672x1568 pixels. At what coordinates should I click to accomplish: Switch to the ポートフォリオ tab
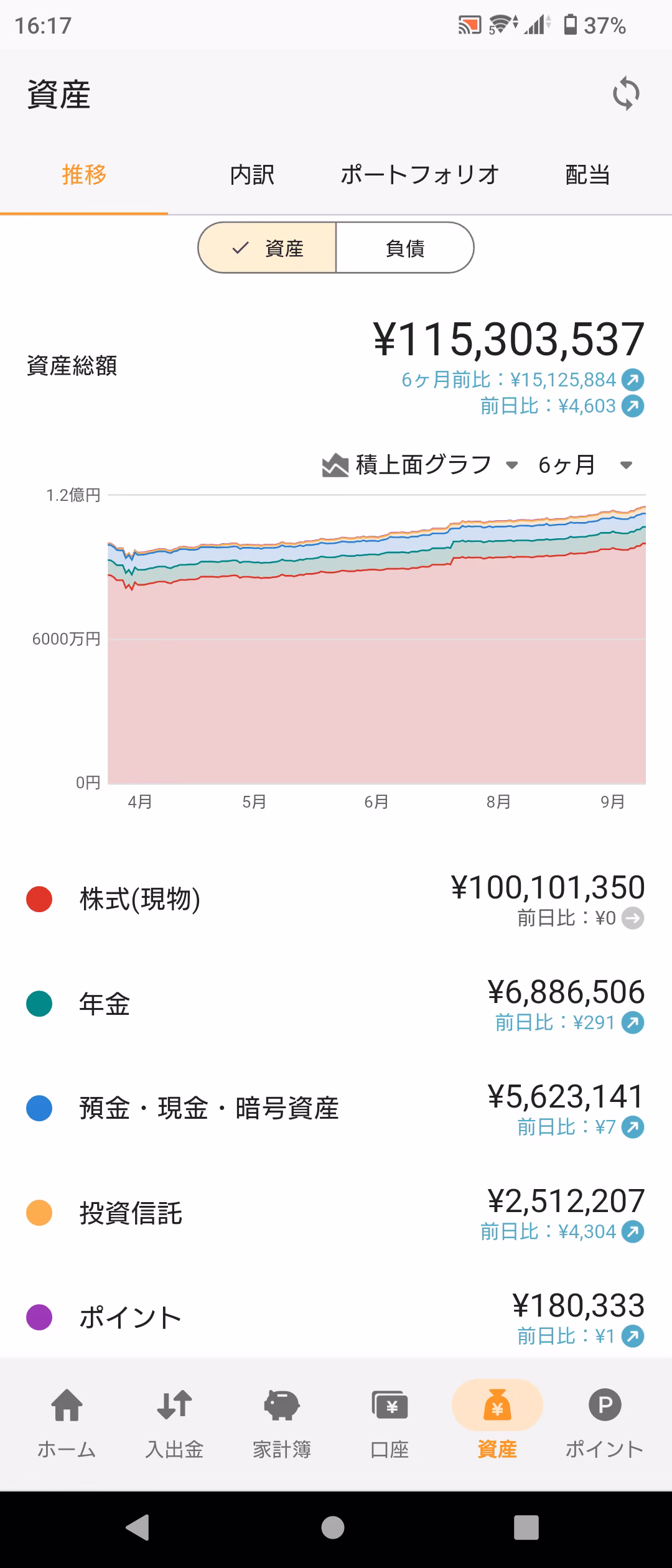click(420, 175)
